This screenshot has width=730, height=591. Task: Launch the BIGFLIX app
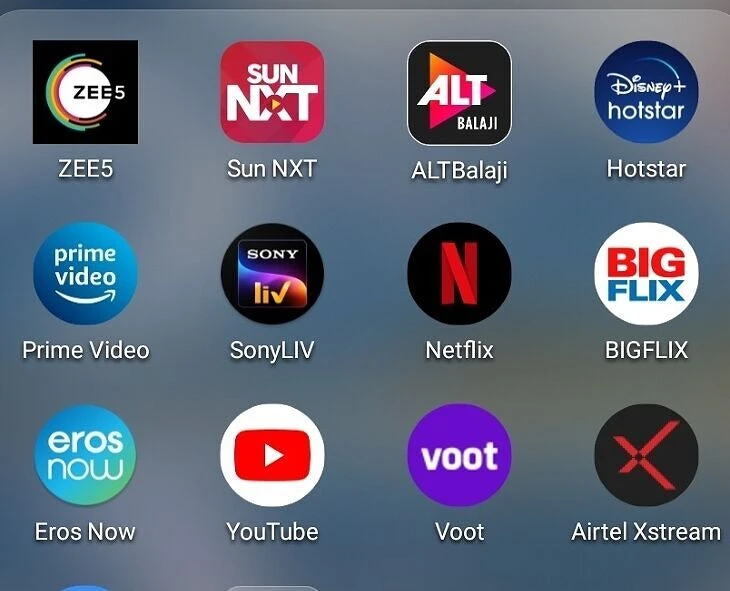[x=646, y=274]
